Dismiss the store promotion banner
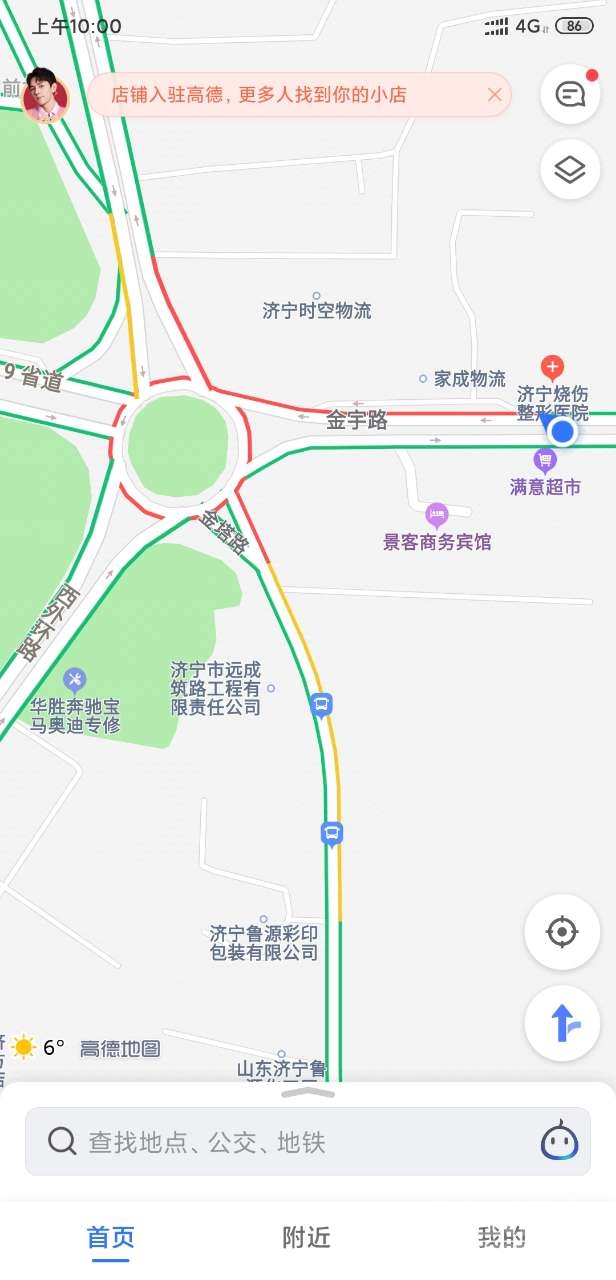This screenshot has width=616, height=1280. [x=494, y=95]
